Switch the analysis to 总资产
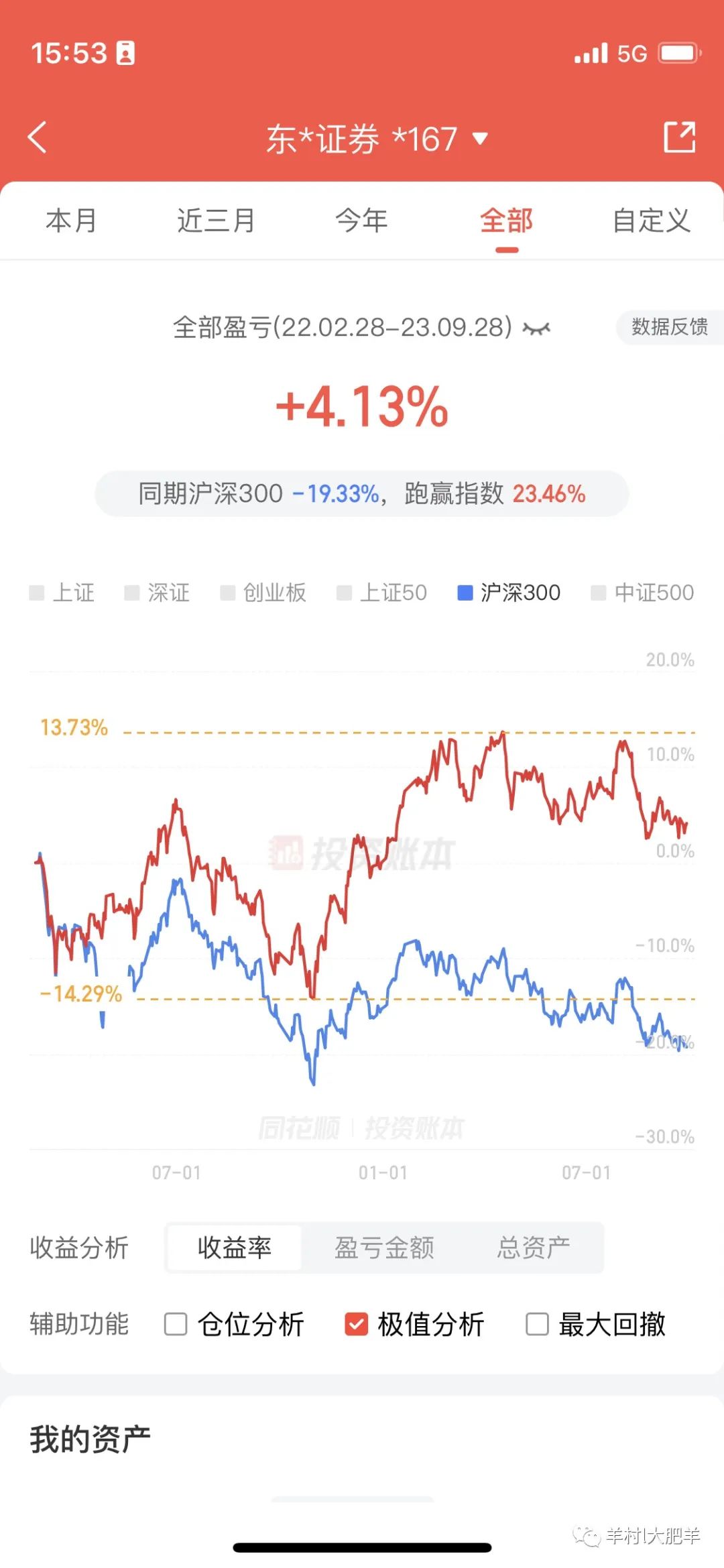Image resolution: width=724 pixels, height=1568 pixels. [x=534, y=1248]
